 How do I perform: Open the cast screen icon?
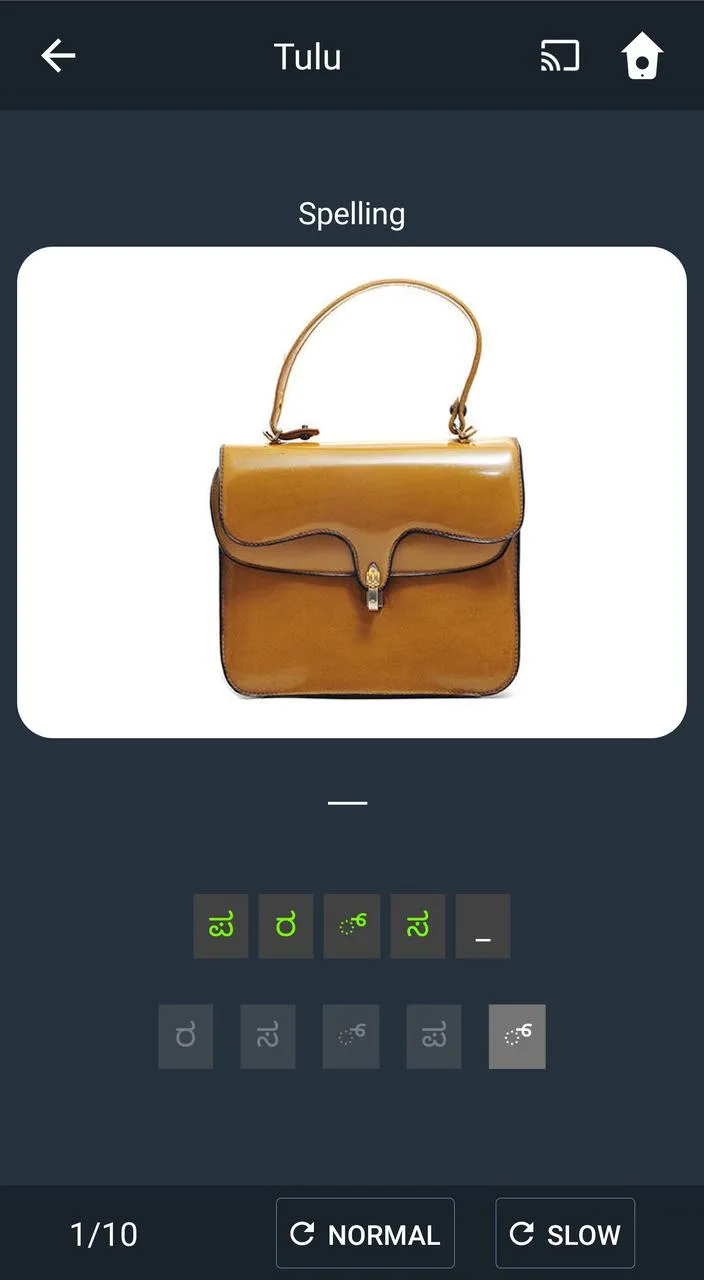coord(560,56)
